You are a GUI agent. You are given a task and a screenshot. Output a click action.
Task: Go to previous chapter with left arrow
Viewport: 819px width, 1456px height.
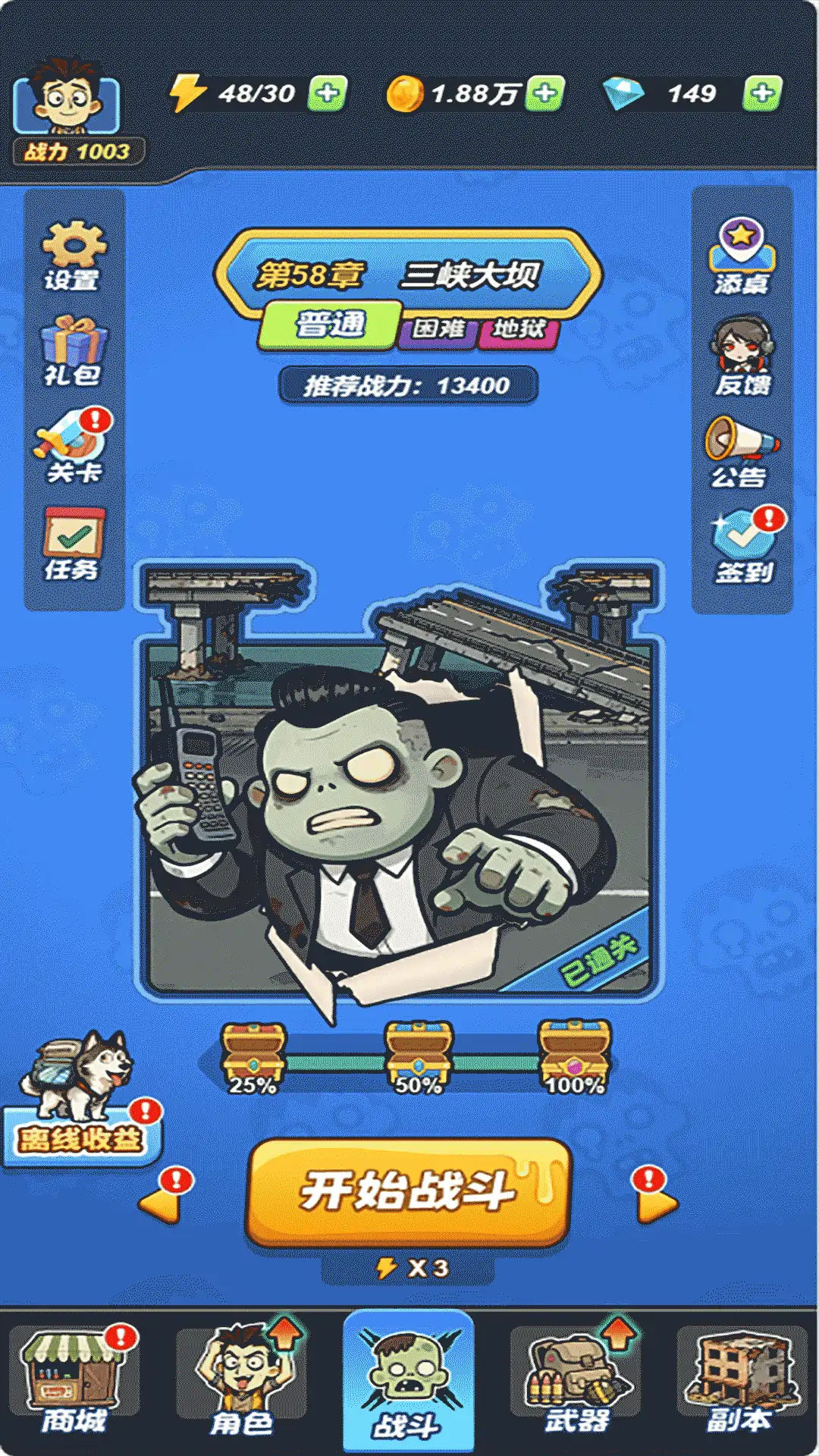tap(162, 1203)
